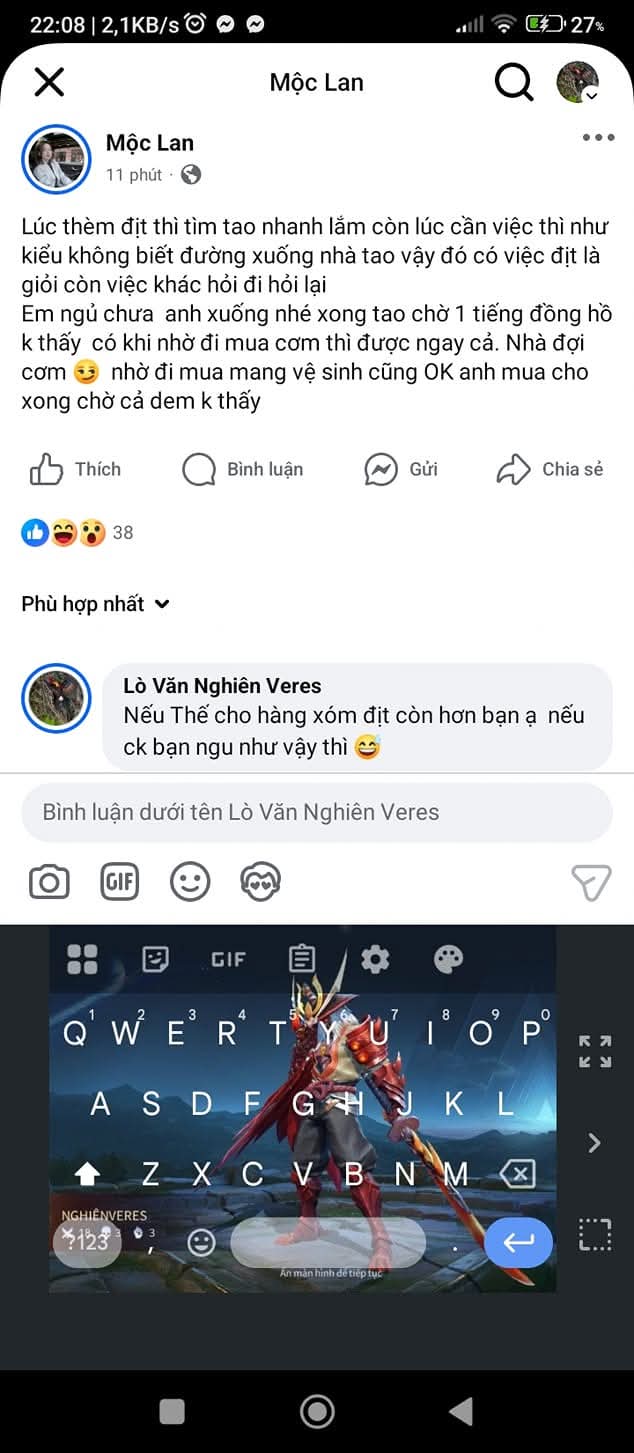Tap the send arrow for the comment
Viewport: 634px width, 1453px height.
pyautogui.click(x=591, y=882)
